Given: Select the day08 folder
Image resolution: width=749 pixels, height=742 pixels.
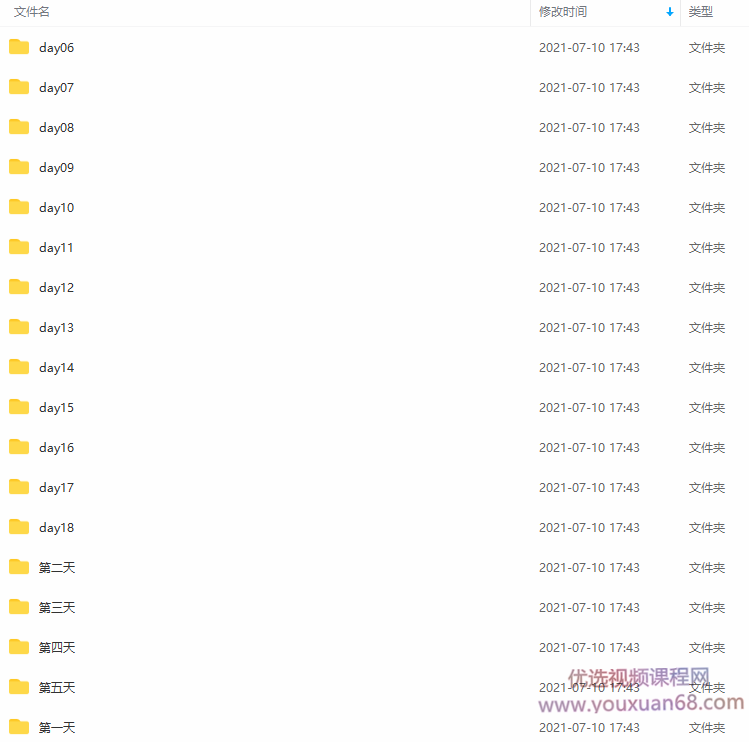Looking at the screenshot, I should [56, 128].
